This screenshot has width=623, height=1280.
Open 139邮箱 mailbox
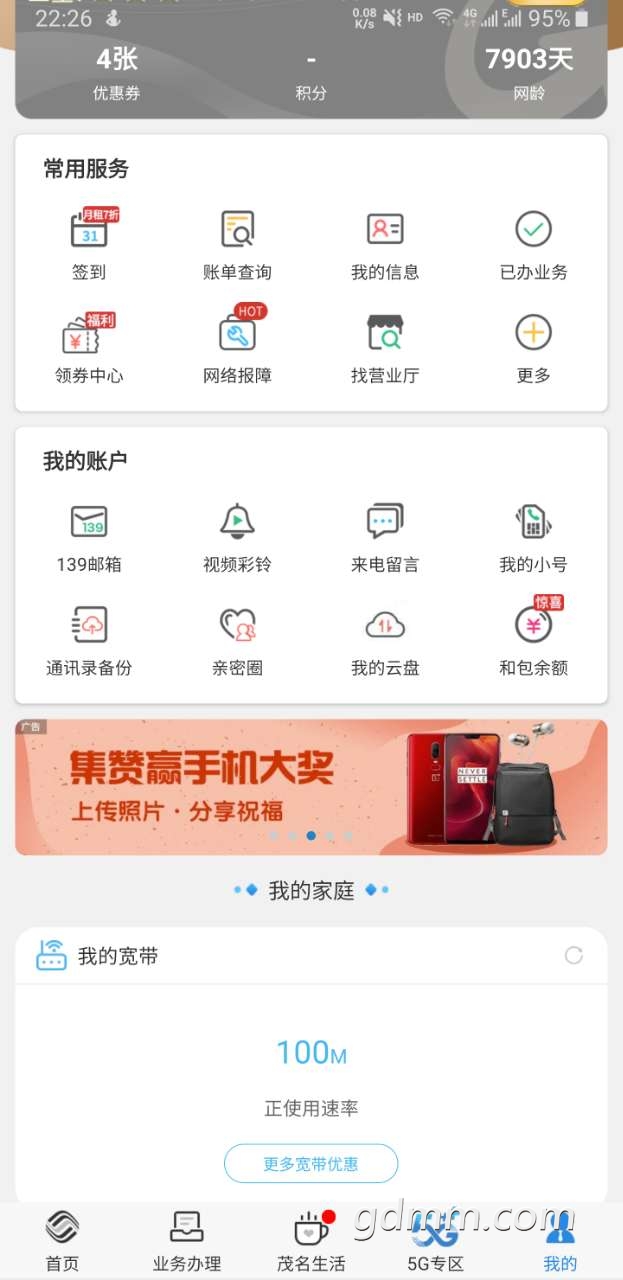pyautogui.click(x=89, y=537)
